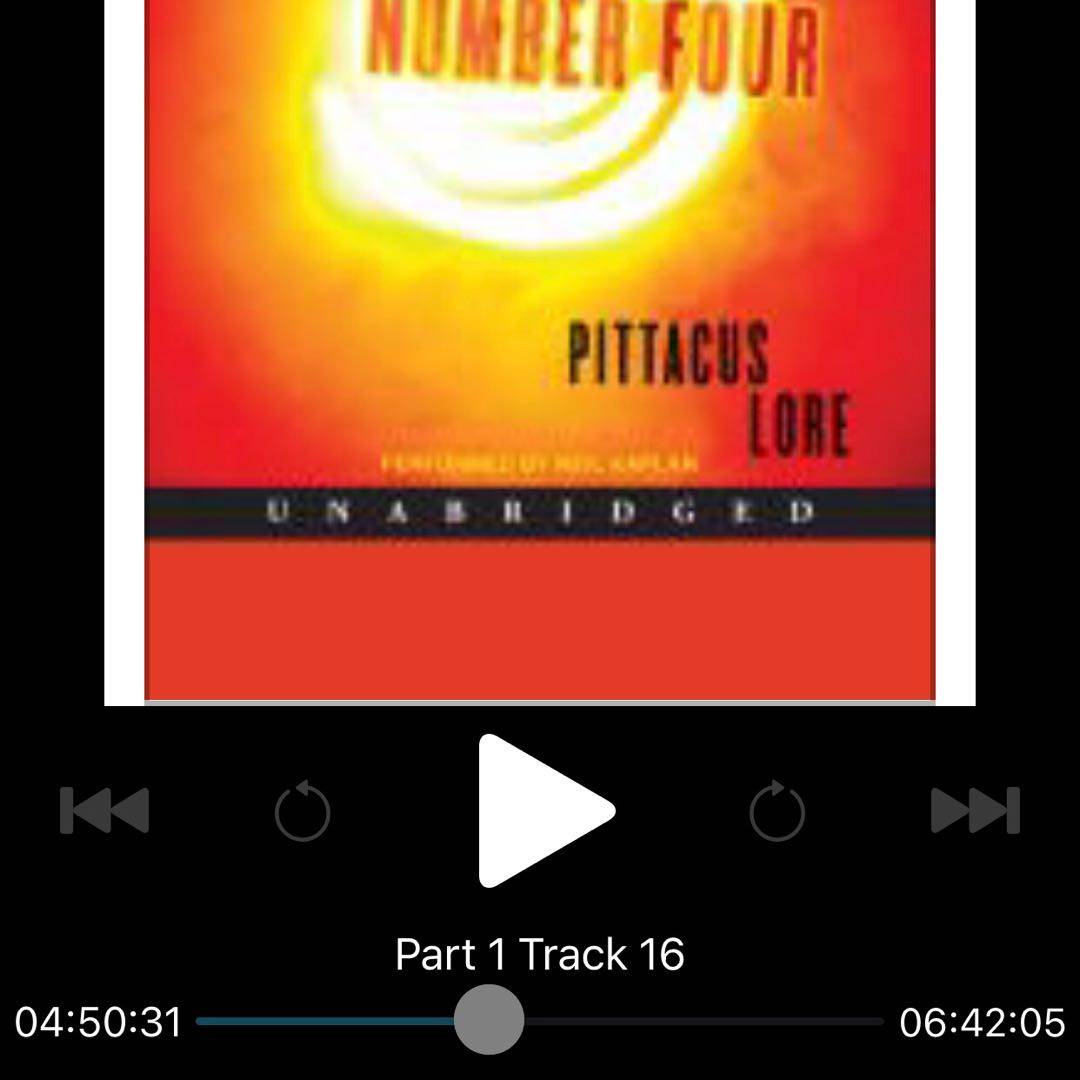Skip to the previous track

pos(104,810)
